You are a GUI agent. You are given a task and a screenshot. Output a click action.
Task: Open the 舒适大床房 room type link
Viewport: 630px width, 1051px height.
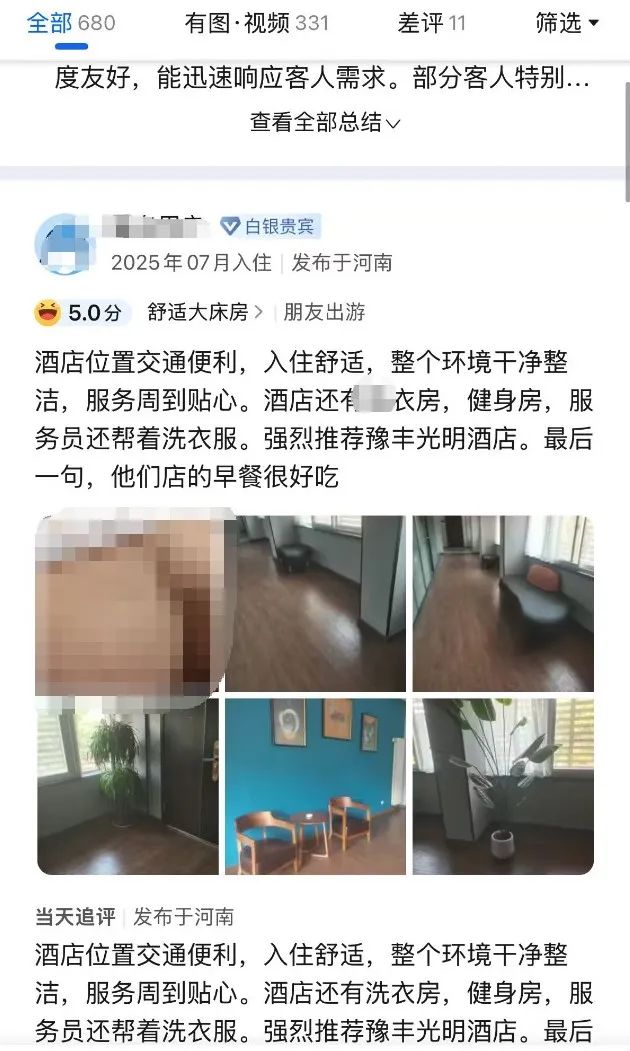pyautogui.click(x=205, y=312)
